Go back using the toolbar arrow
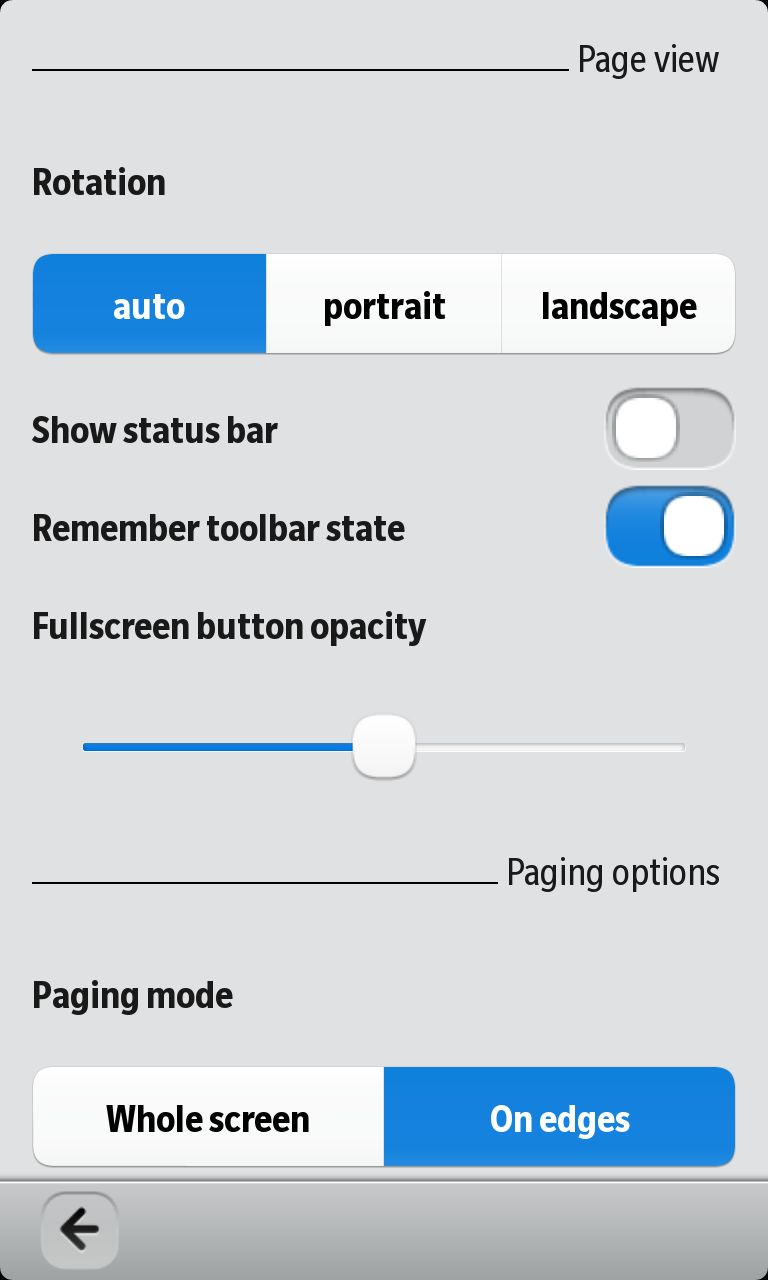This screenshot has width=768, height=1280. point(79,1229)
